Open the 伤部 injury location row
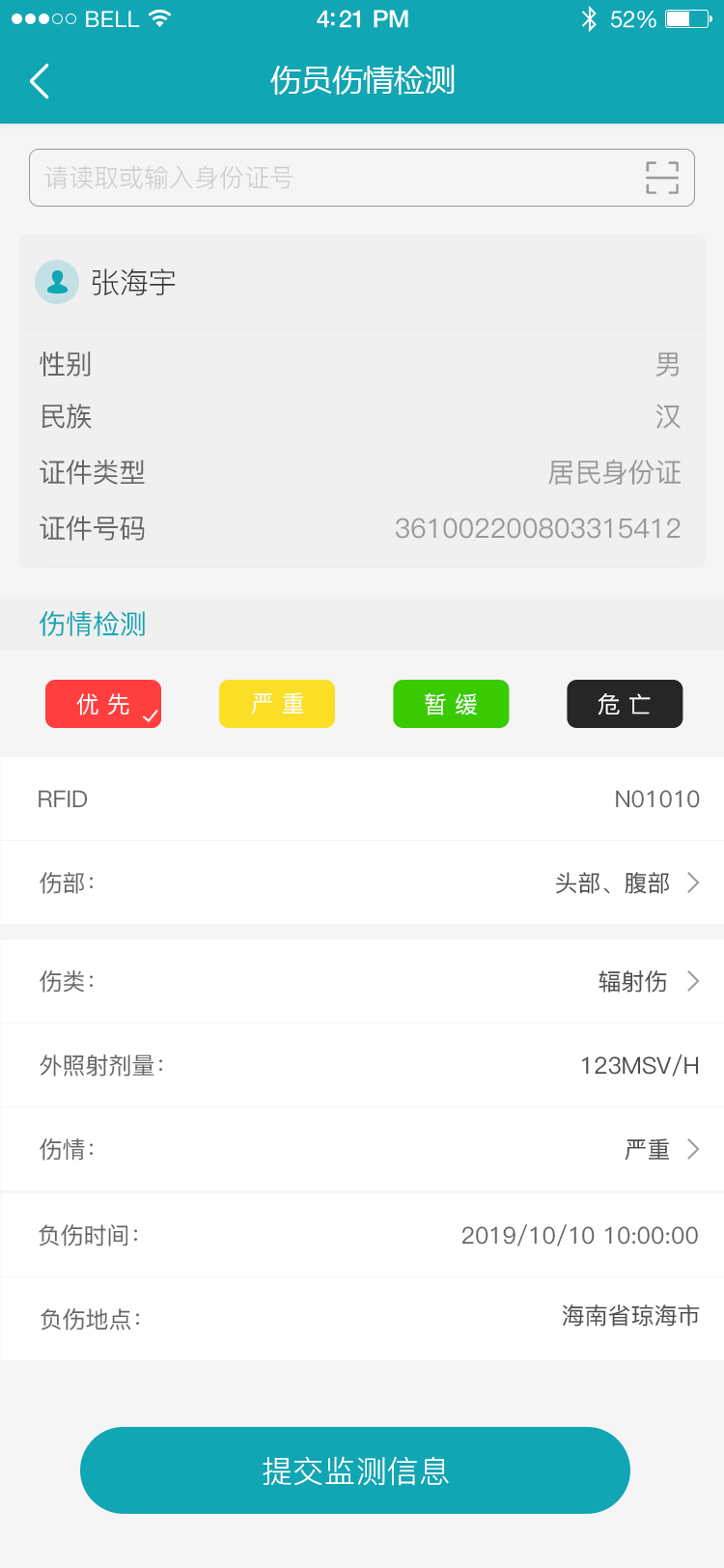This screenshot has width=724, height=1568. (362, 882)
